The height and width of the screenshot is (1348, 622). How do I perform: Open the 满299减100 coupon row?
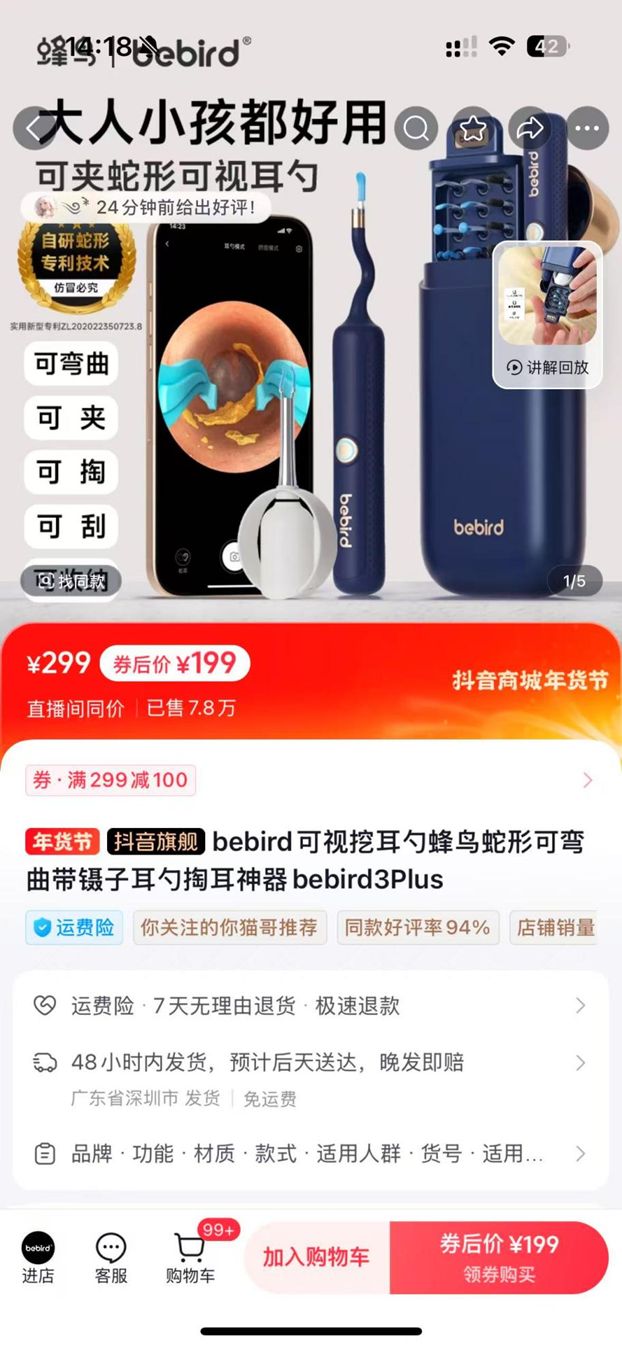(310, 780)
